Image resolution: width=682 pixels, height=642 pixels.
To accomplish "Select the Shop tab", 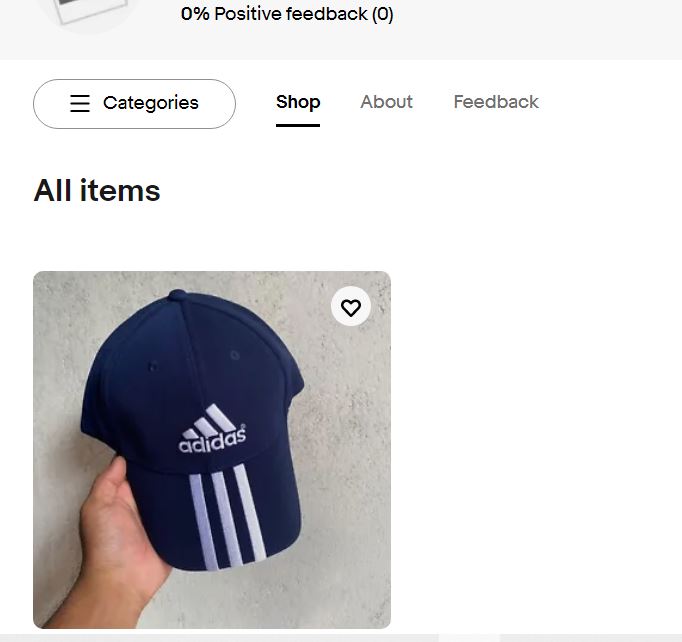I will 298,102.
